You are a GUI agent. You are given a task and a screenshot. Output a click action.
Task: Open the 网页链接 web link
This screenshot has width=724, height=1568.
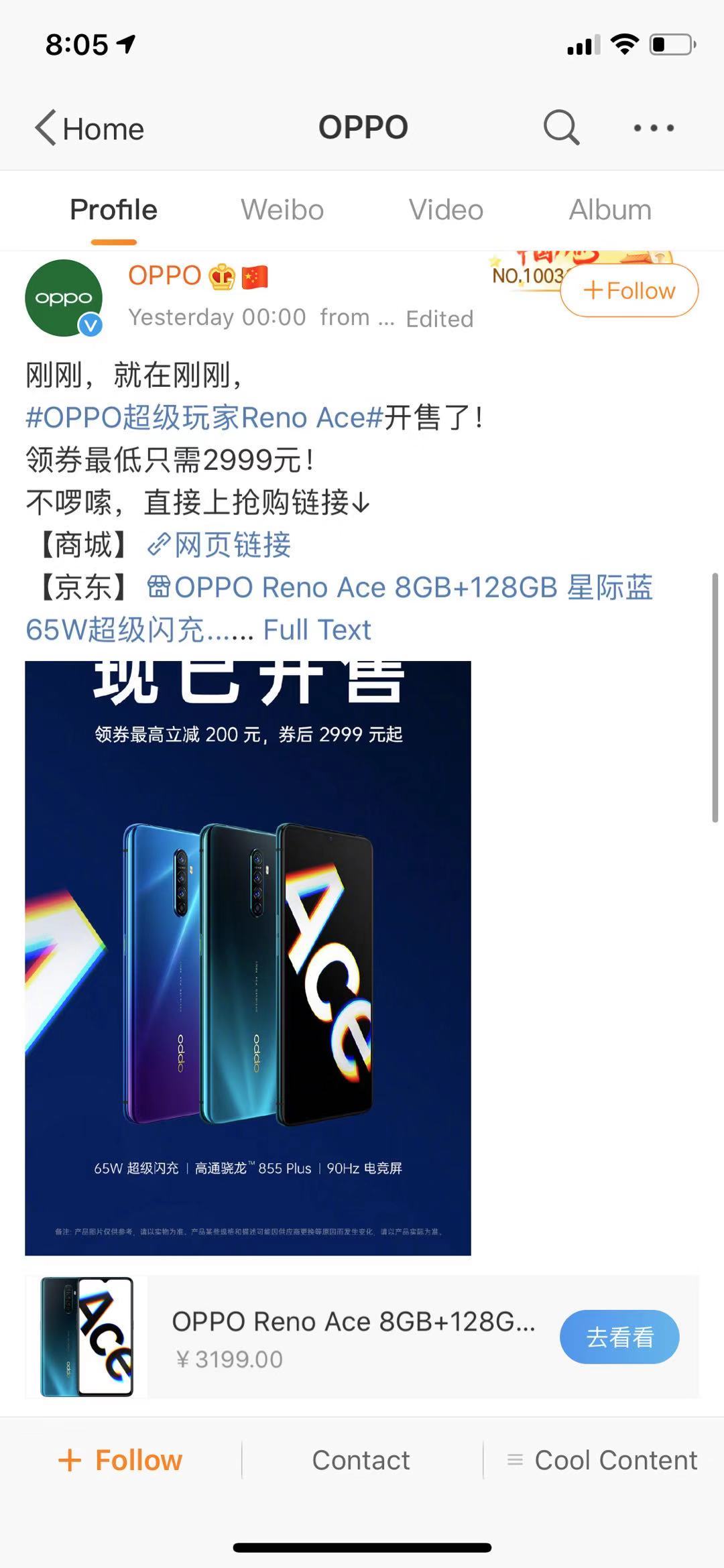(x=219, y=544)
